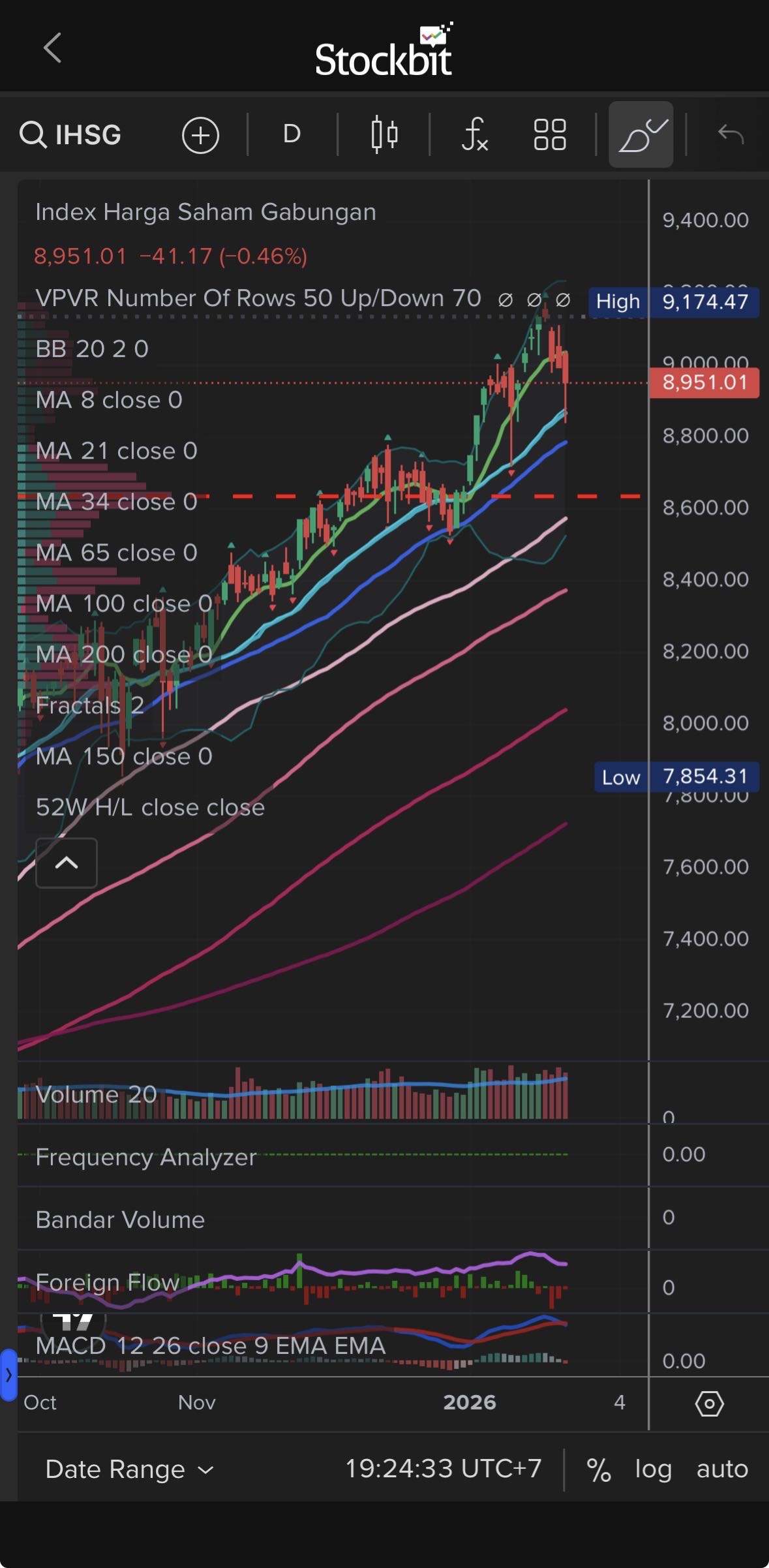Screen dimensions: 769x1568
Task: Change the D timeframe interval
Action: pos(292,134)
